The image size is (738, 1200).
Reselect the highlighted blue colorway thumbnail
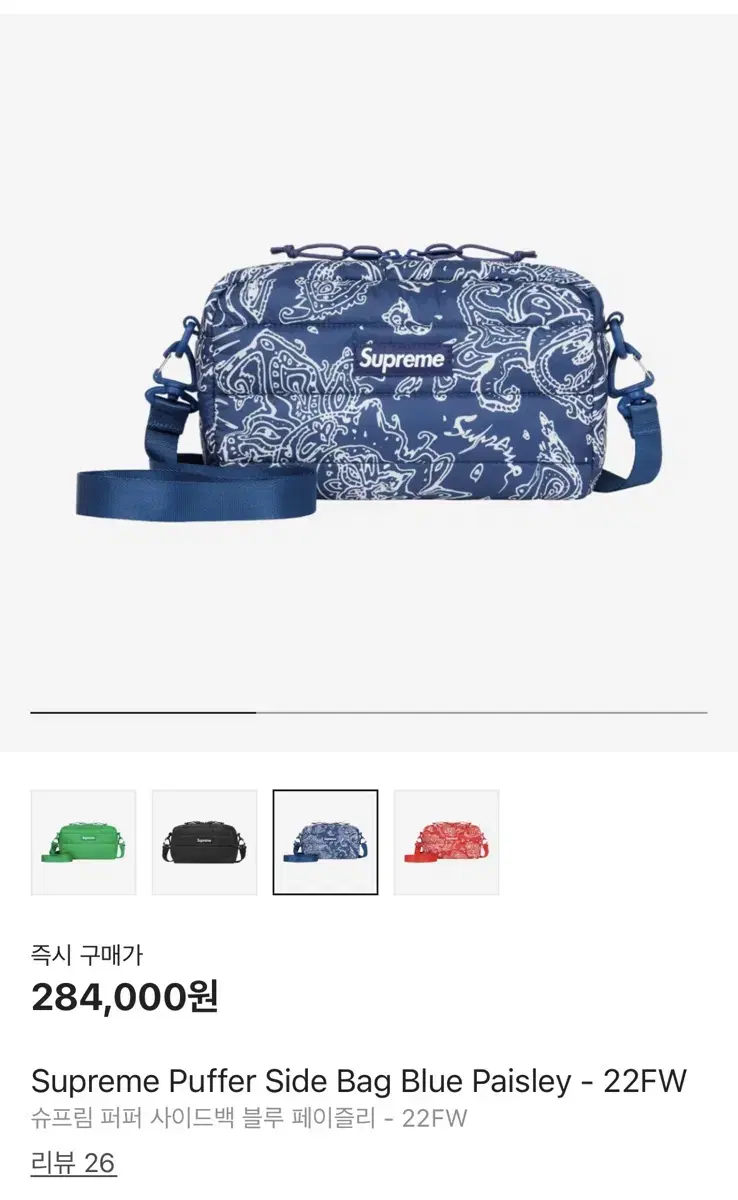point(327,841)
